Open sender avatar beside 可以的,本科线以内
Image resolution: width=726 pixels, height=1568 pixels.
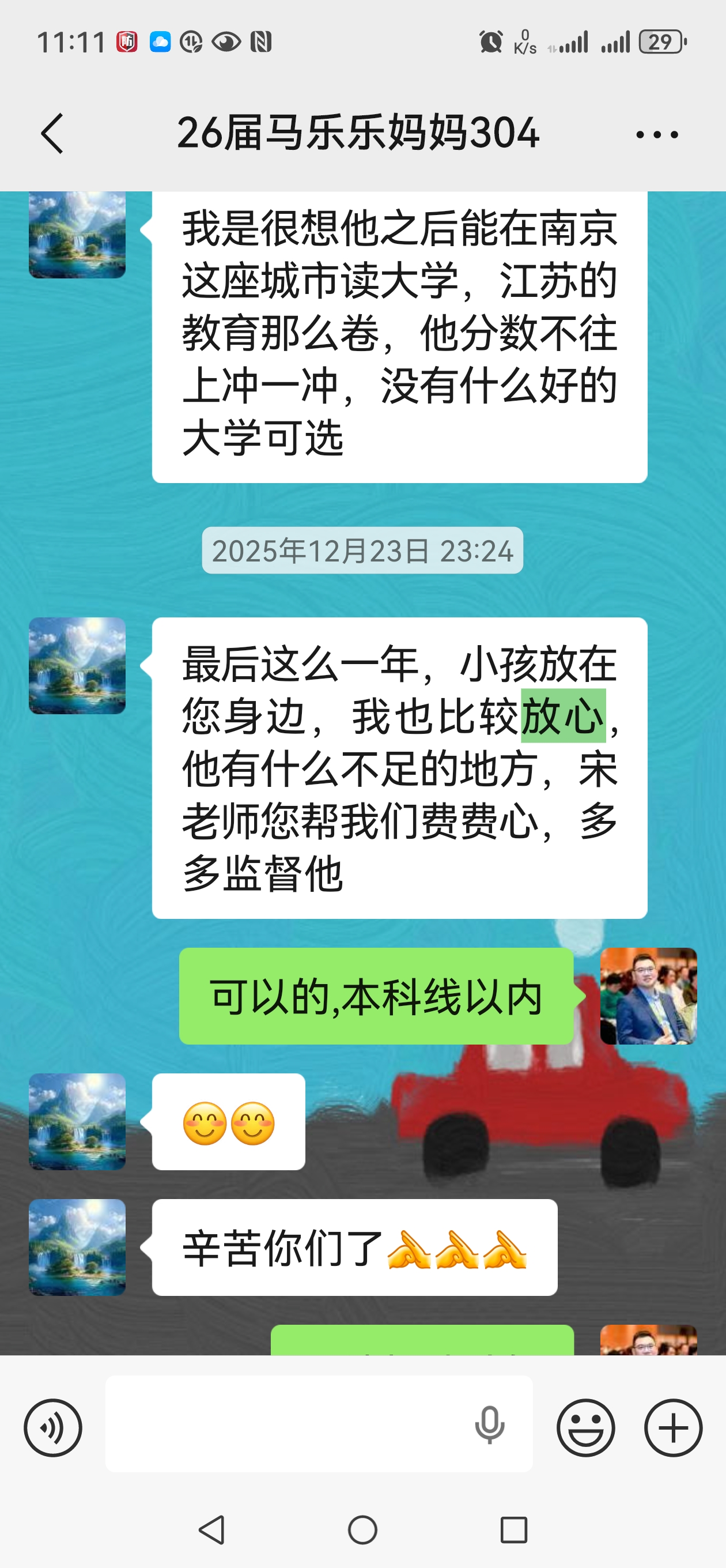(x=648, y=997)
